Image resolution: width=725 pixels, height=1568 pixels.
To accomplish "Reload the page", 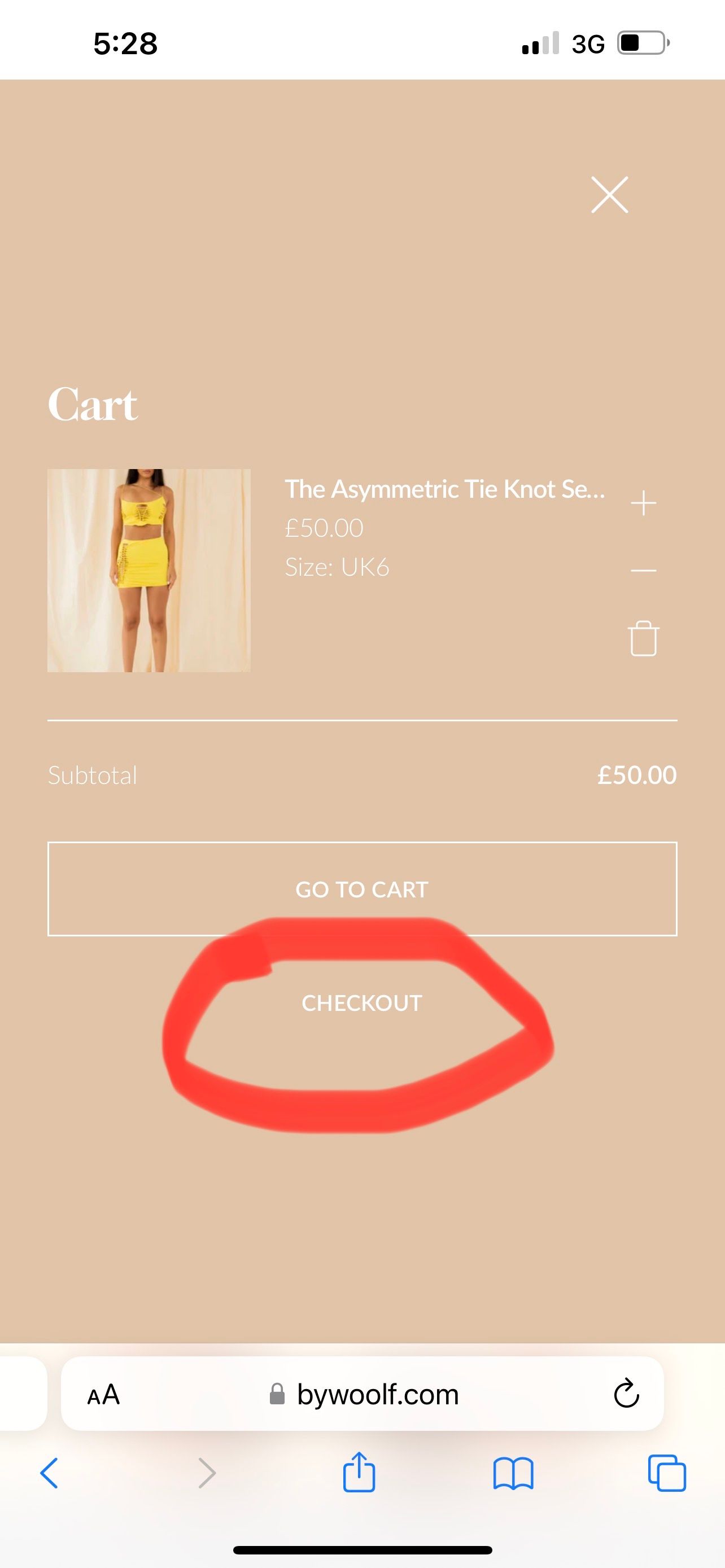I will pyautogui.click(x=626, y=1395).
